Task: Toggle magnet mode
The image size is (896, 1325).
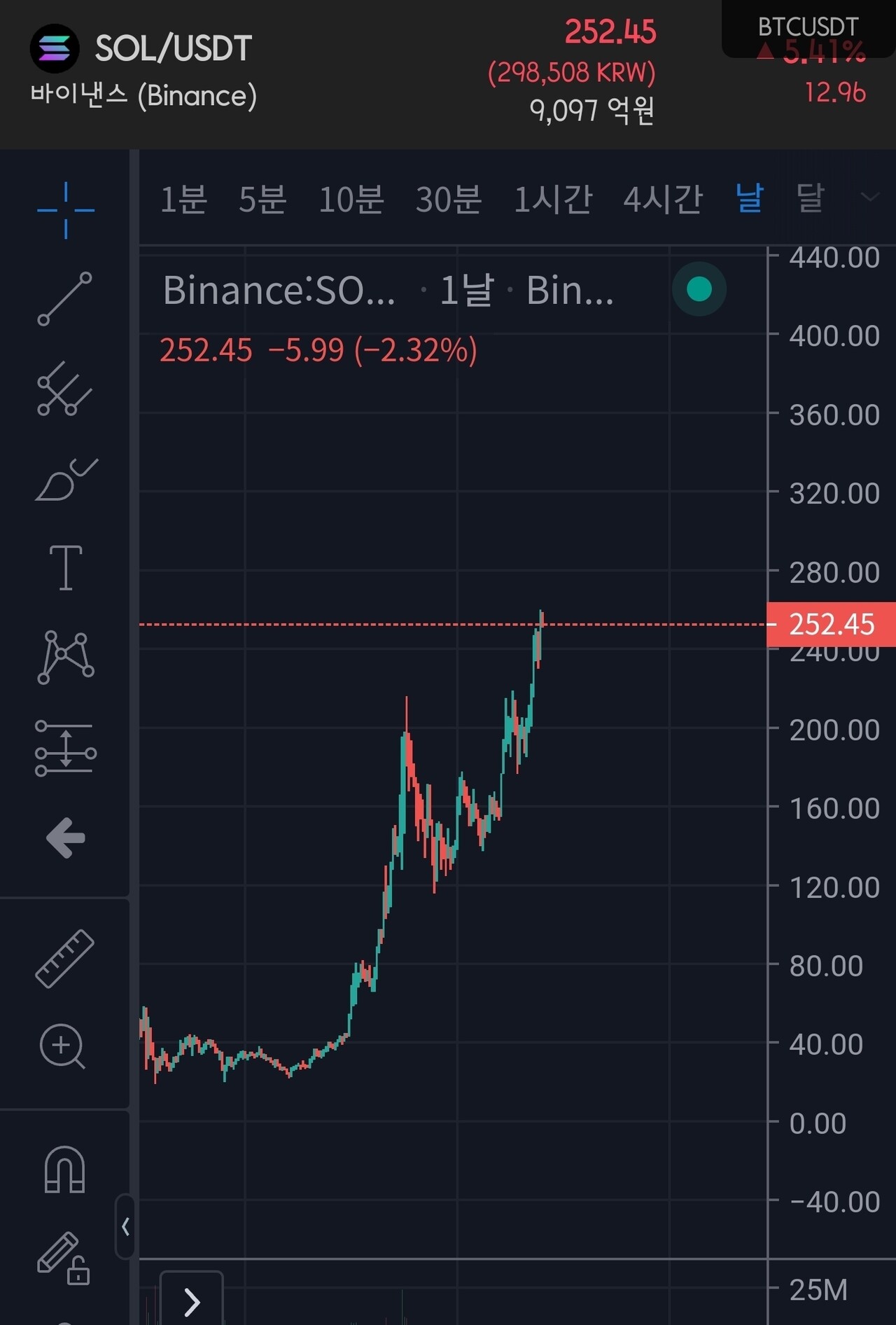Action: click(x=64, y=1169)
